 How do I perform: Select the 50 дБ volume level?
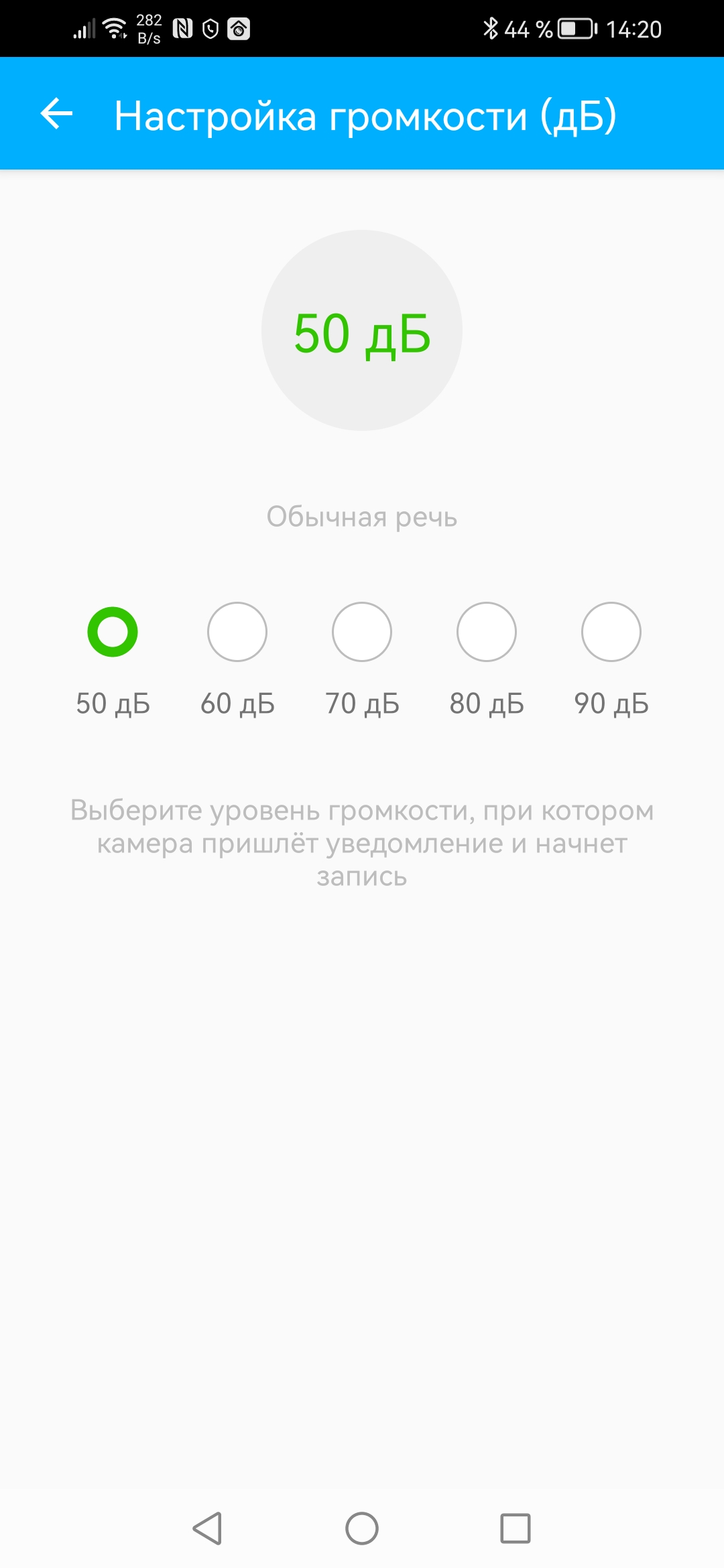click(113, 632)
